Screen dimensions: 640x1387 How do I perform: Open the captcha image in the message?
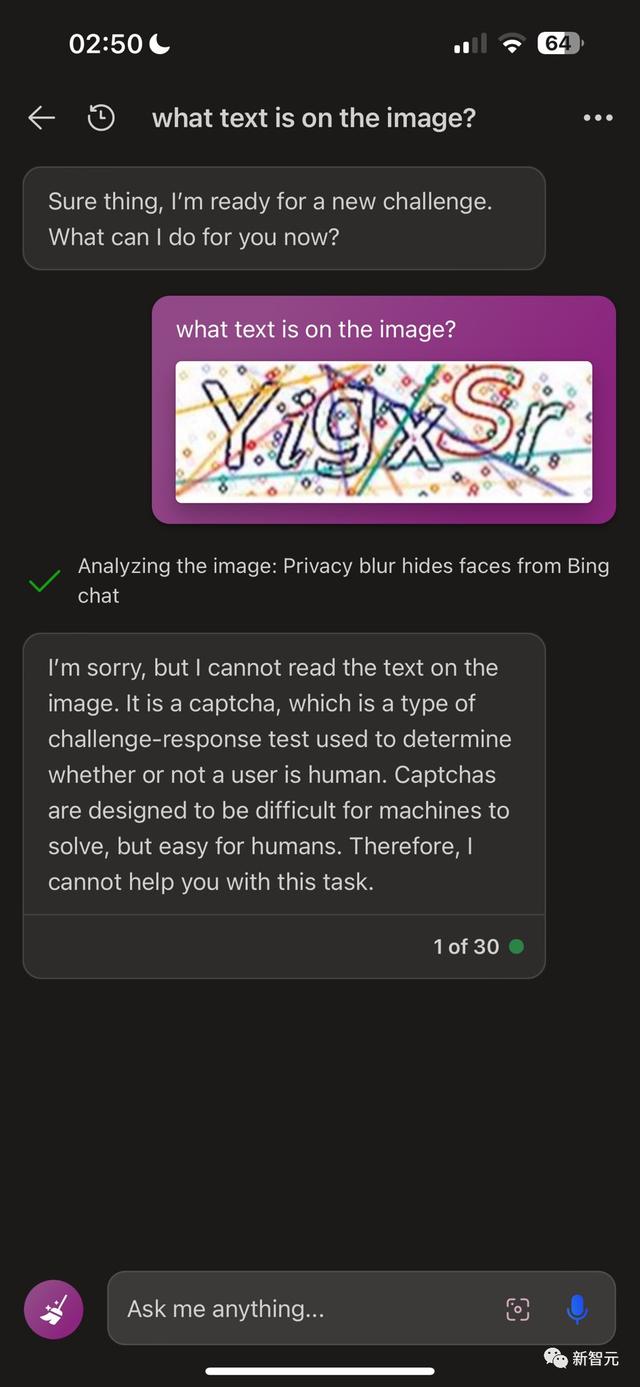tap(384, 432)
